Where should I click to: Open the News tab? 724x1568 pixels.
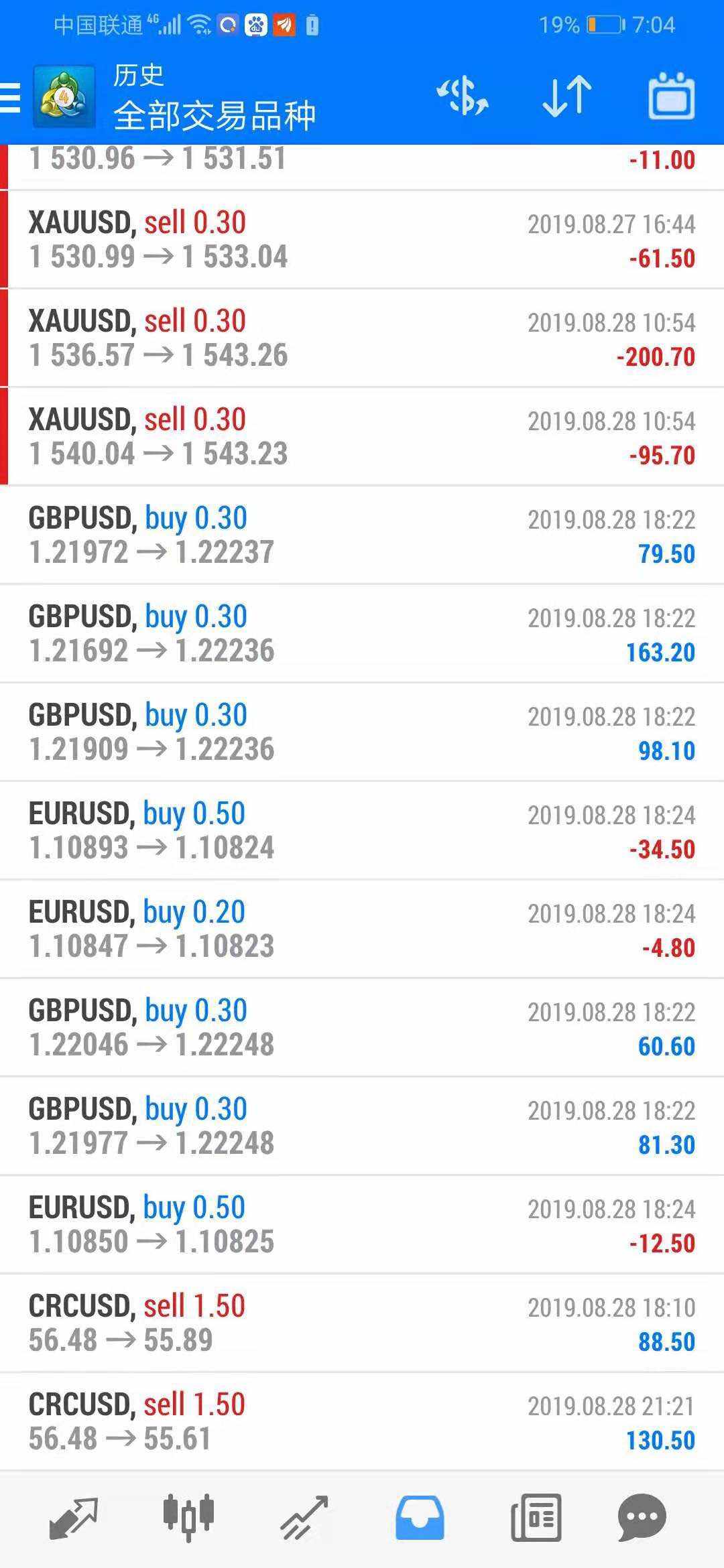point(536,1518)
